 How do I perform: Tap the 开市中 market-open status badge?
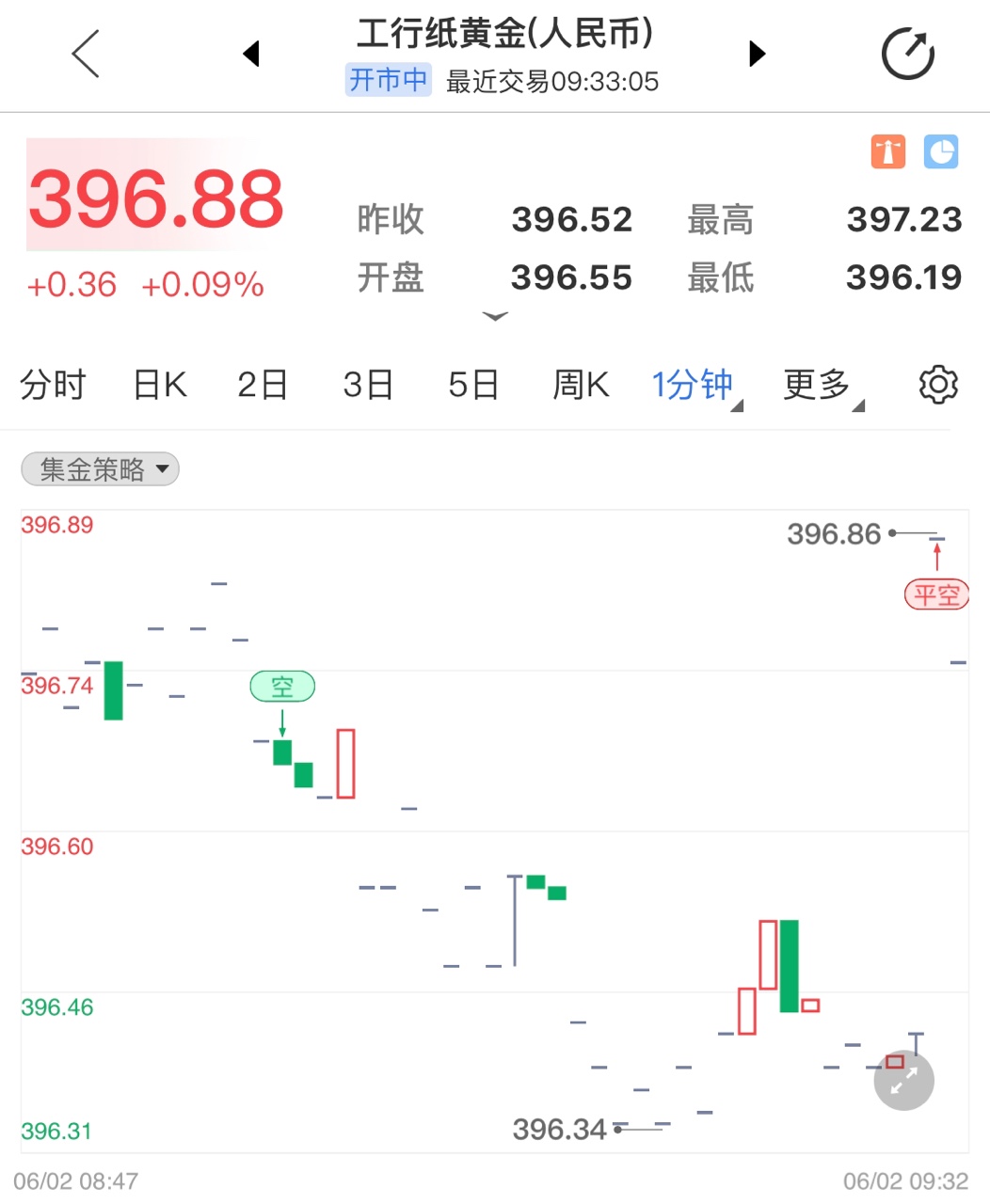coord(388,81)
